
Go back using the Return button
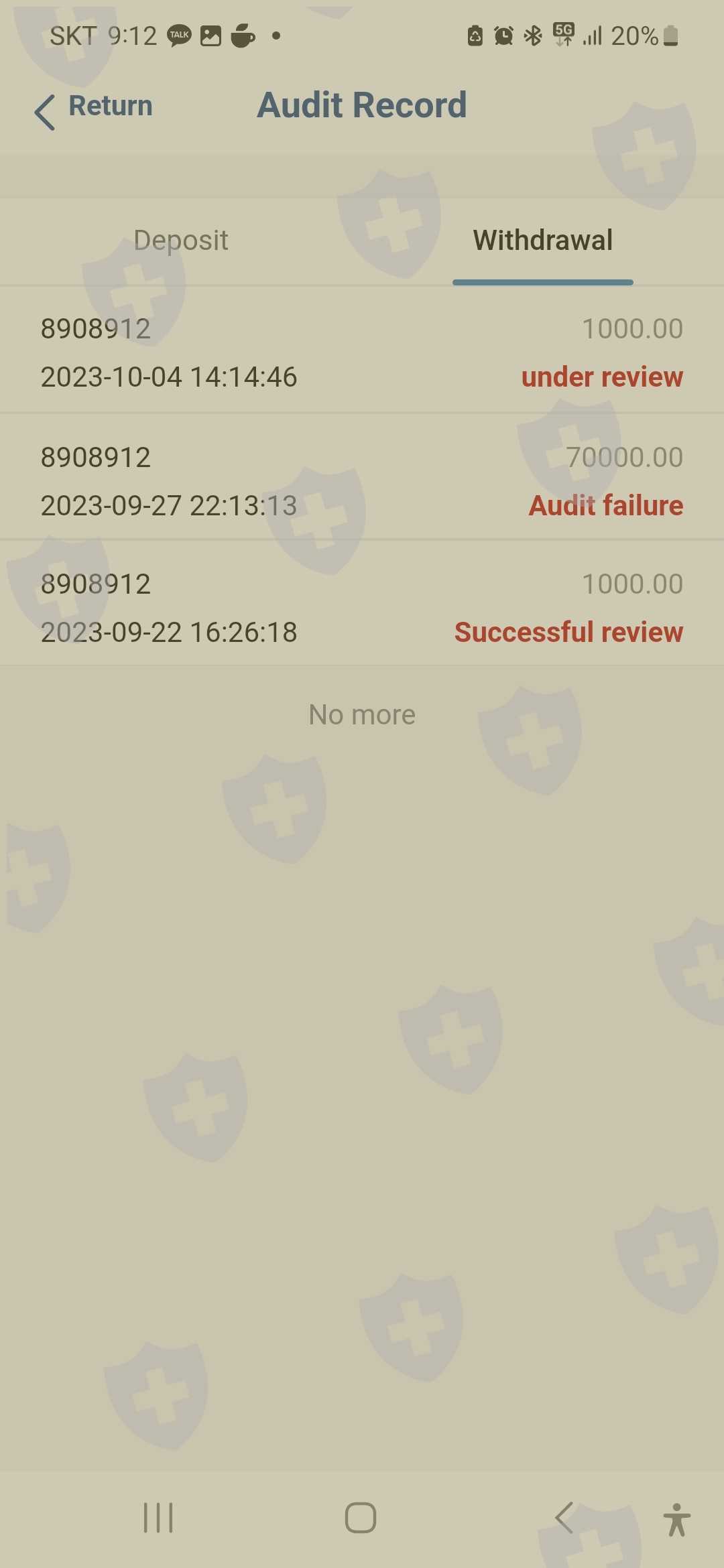click(94, 107)
